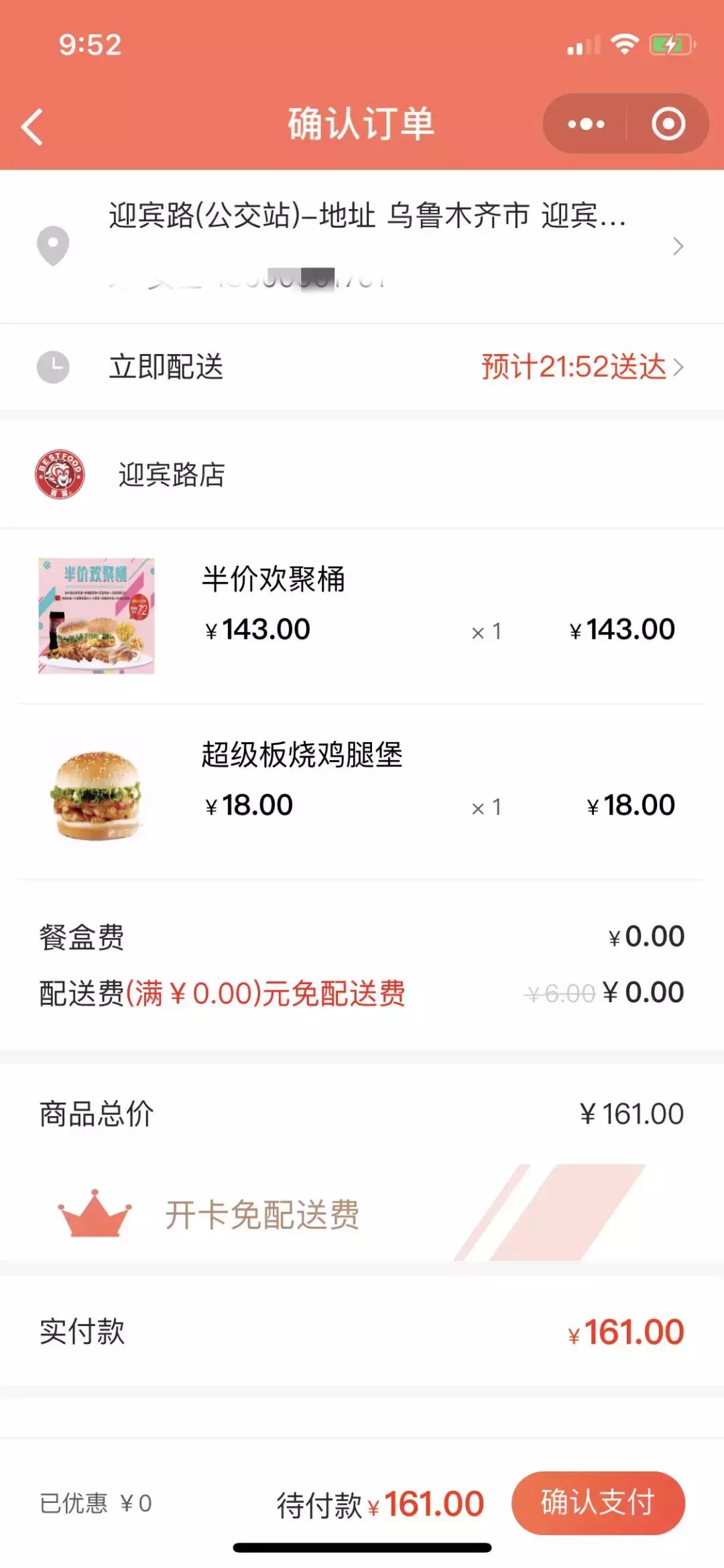Tap the Wi-Fi icon in status bar

tap(625, 42)
